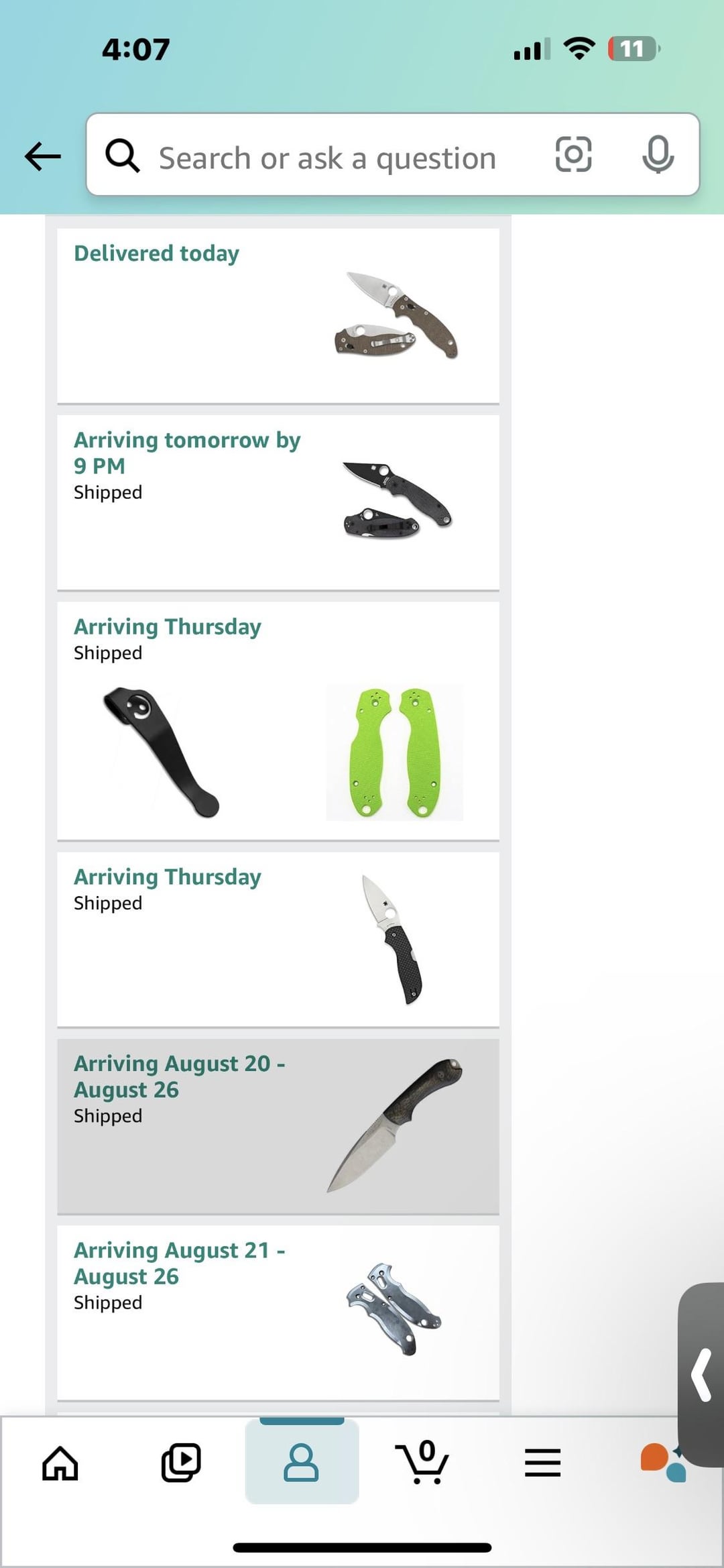
Task: Open the order arriving tomorrow by 9 PM
Action: pyautogui.click(x=278, y=502)
